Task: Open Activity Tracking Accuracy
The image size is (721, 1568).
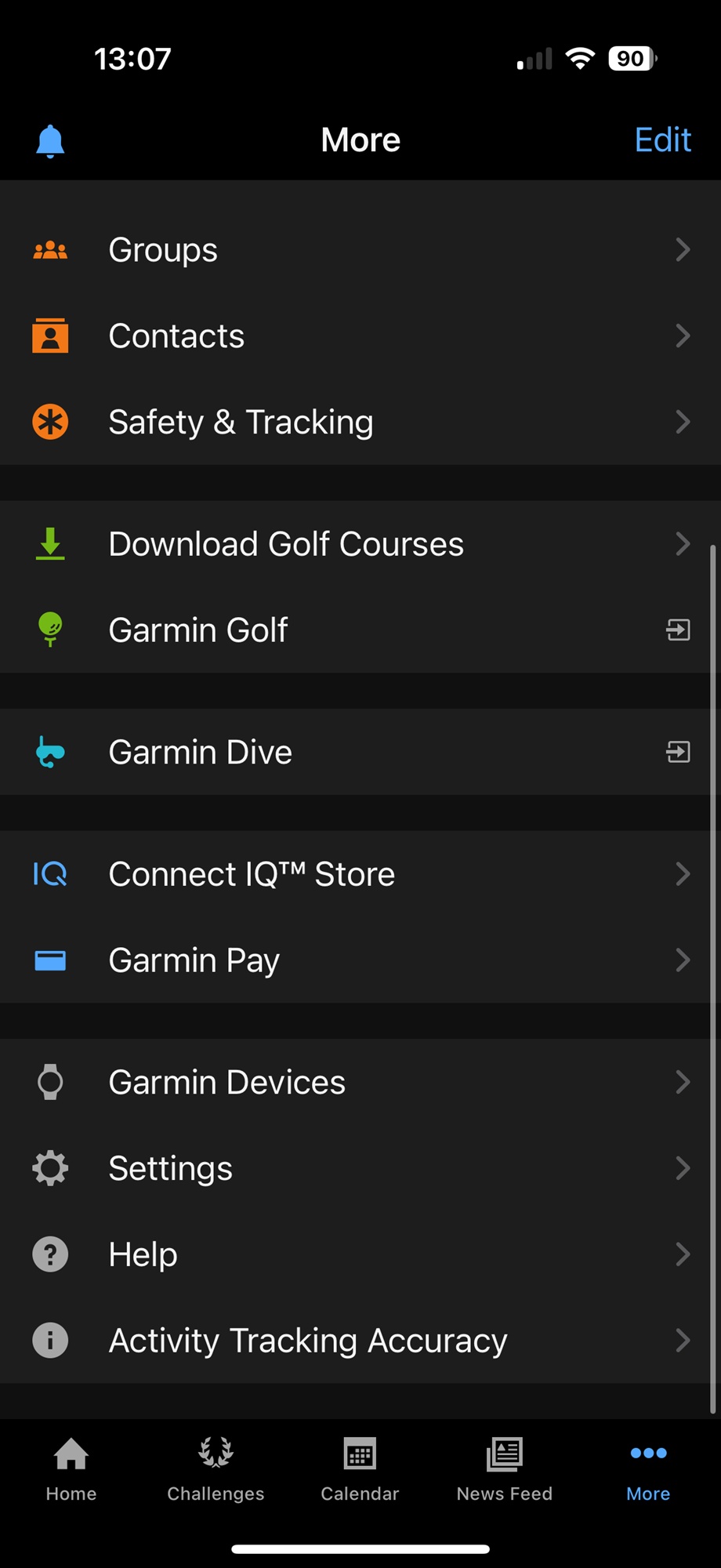Action: click(360, 1341)
